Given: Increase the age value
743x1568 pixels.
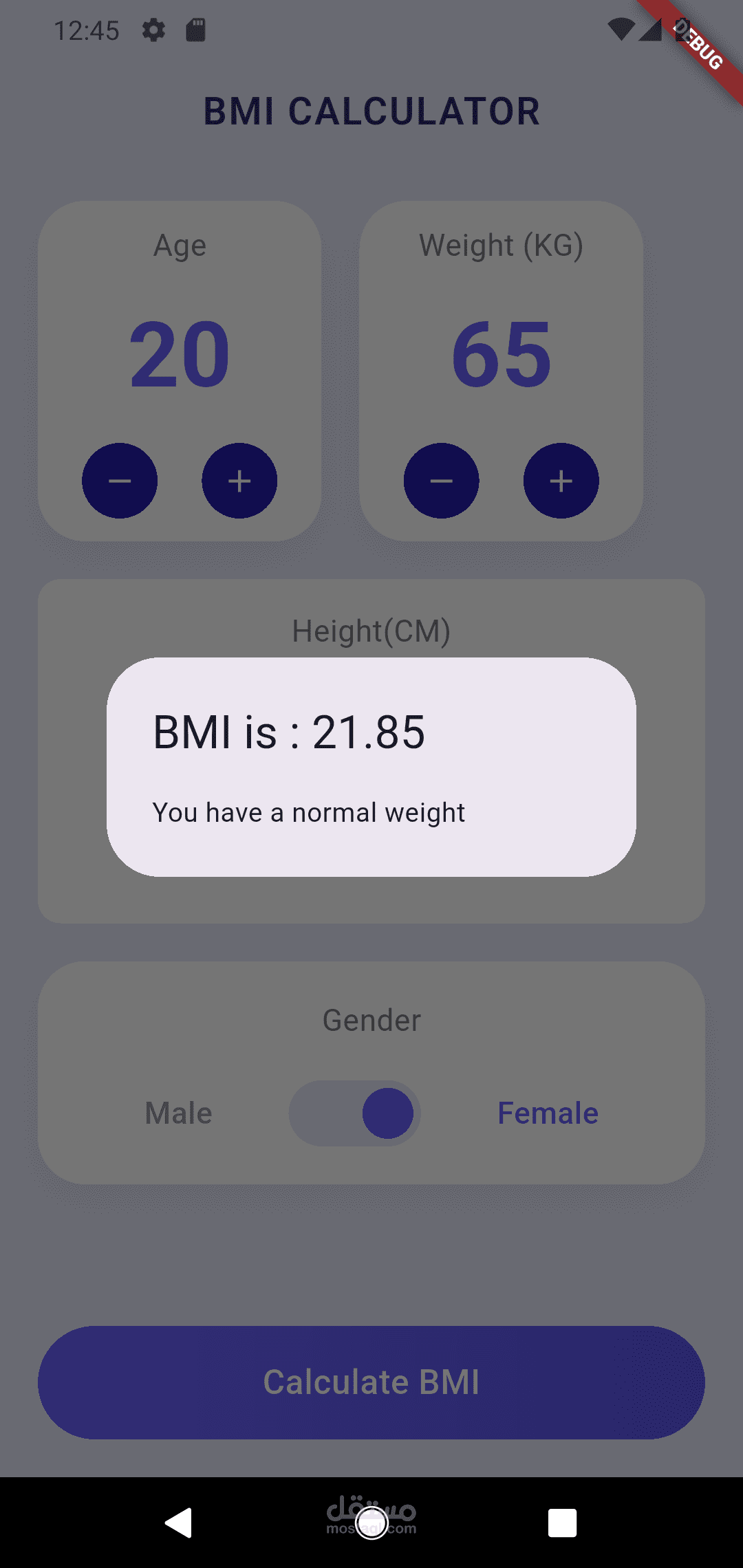Looking at the screenshot, I should (239, 481).
